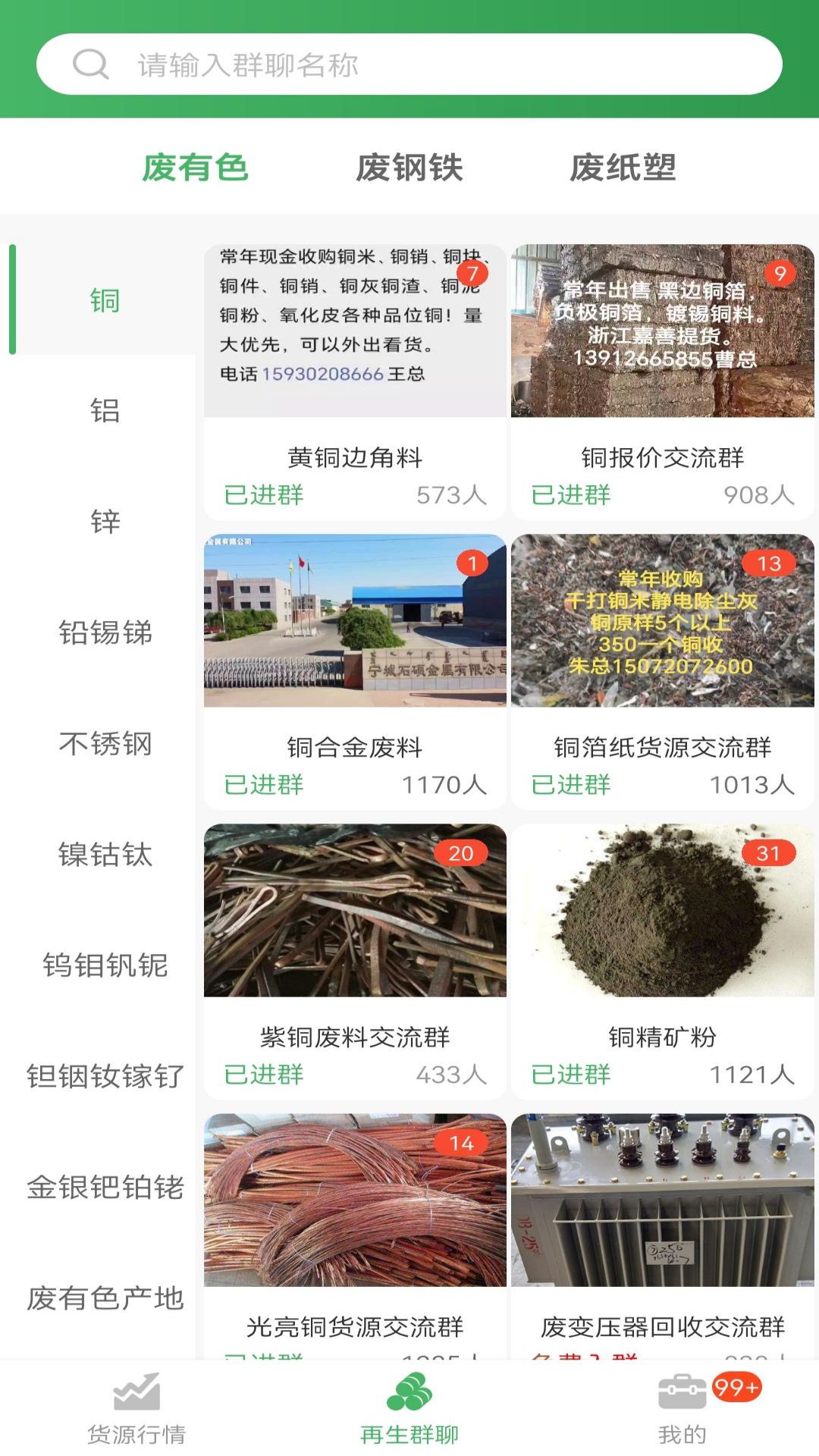Image resolution: width=819 pixels, height=1456 pixels.
Task: Switch to the 废纸塑 tab
Action: click(x=623, y=167)
